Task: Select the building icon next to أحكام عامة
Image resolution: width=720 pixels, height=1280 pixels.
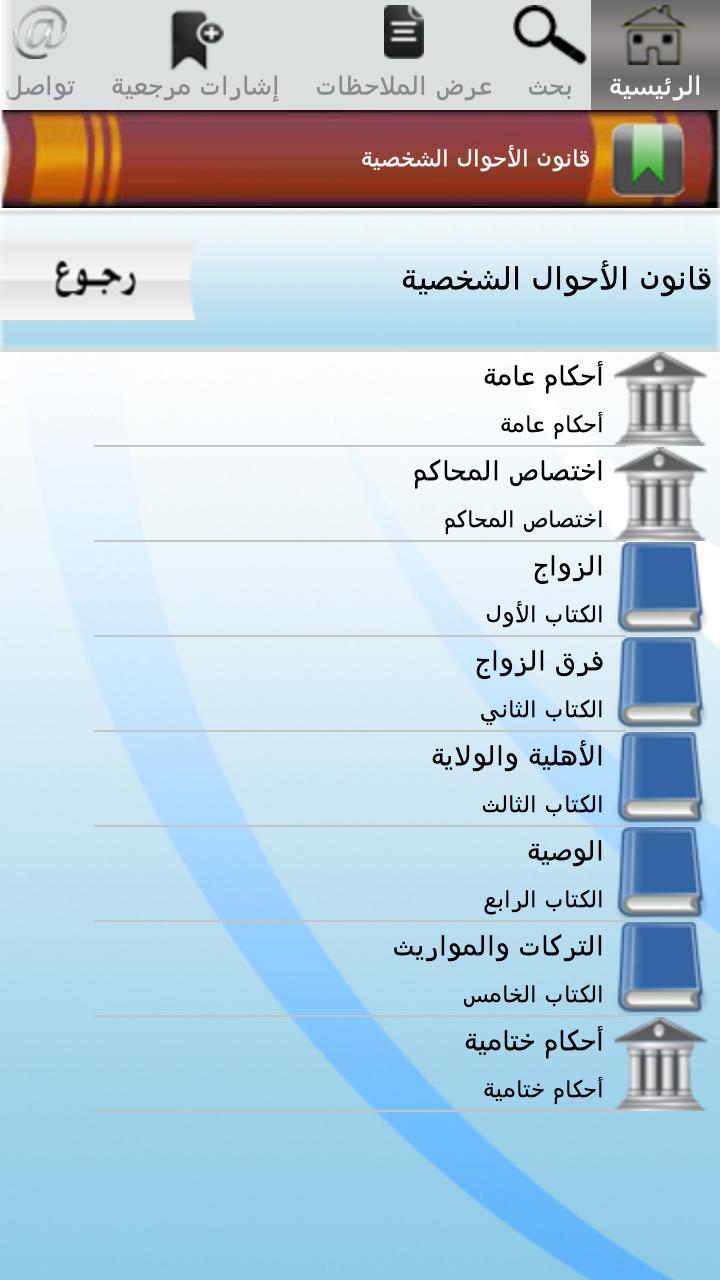Action: [x=663, y=397]
